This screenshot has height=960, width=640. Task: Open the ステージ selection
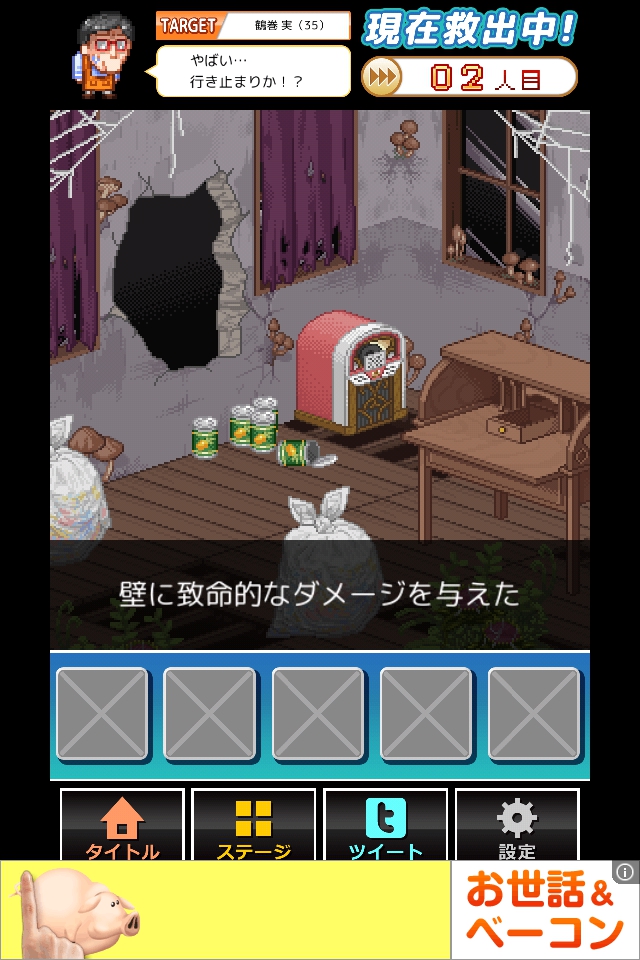tap(253, 826)
